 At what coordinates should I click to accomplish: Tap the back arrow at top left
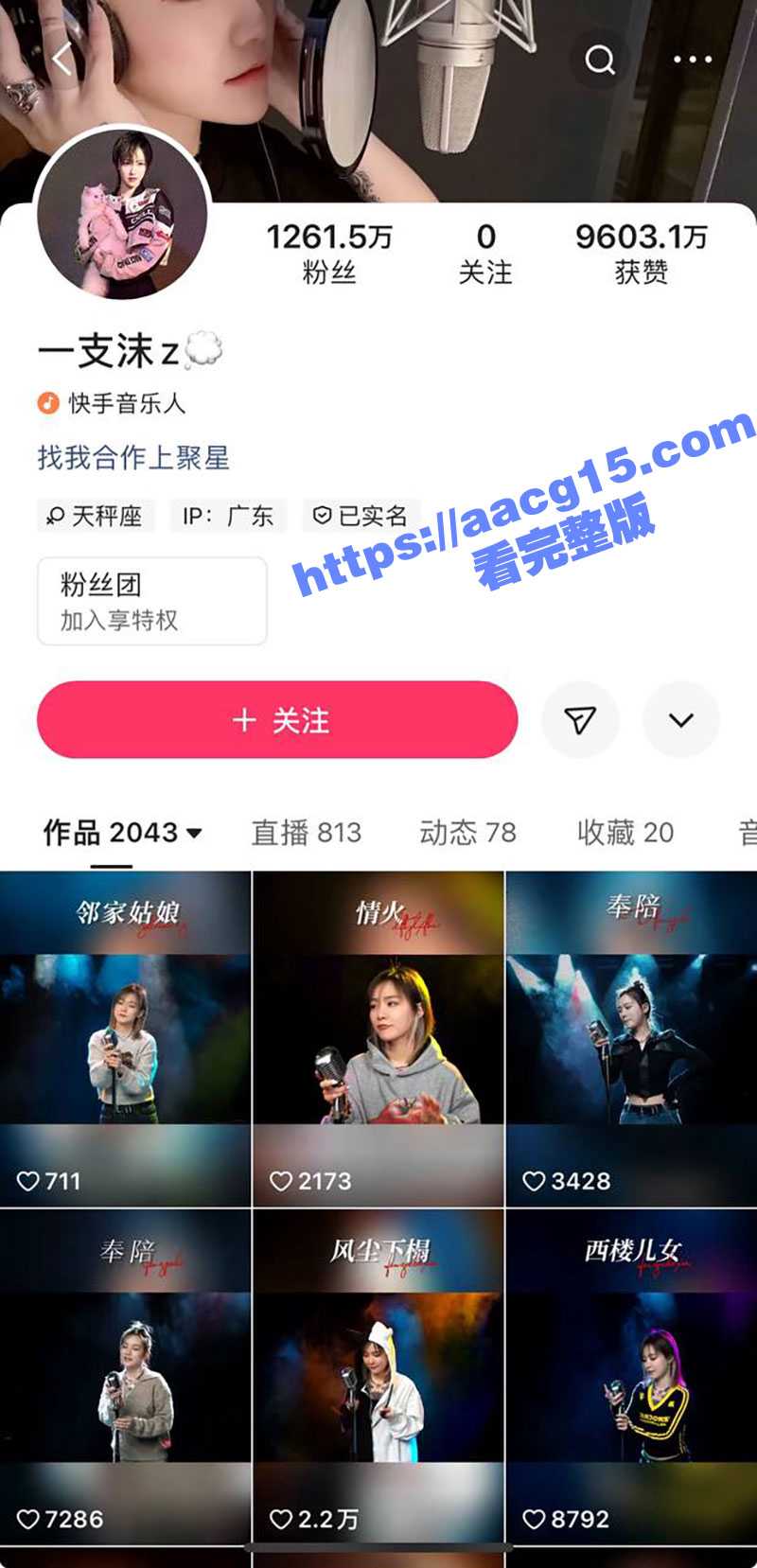(62, 59)
